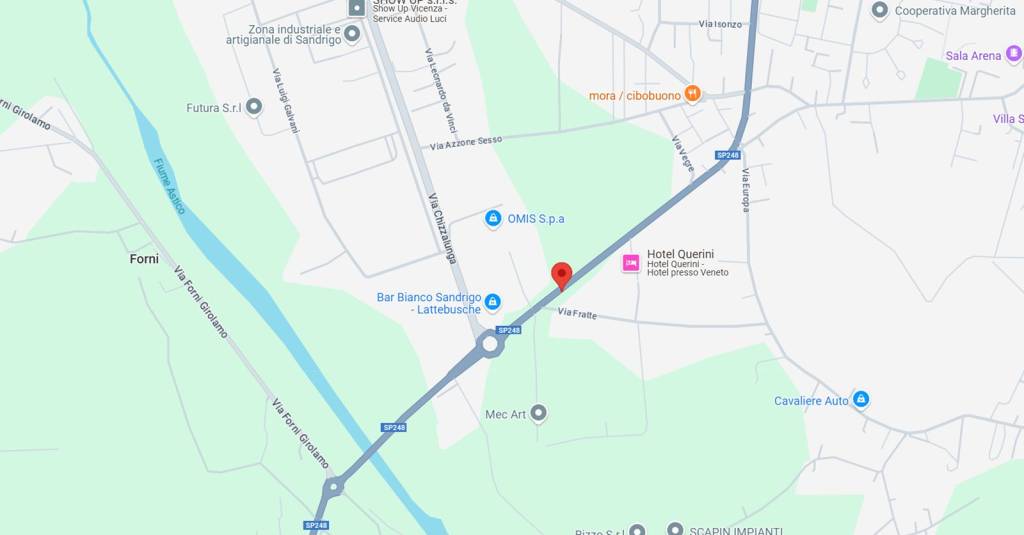Tap the mora / cibobuono restaurant marker
The image size is (1024, 535).
click(x=692, y=94)
